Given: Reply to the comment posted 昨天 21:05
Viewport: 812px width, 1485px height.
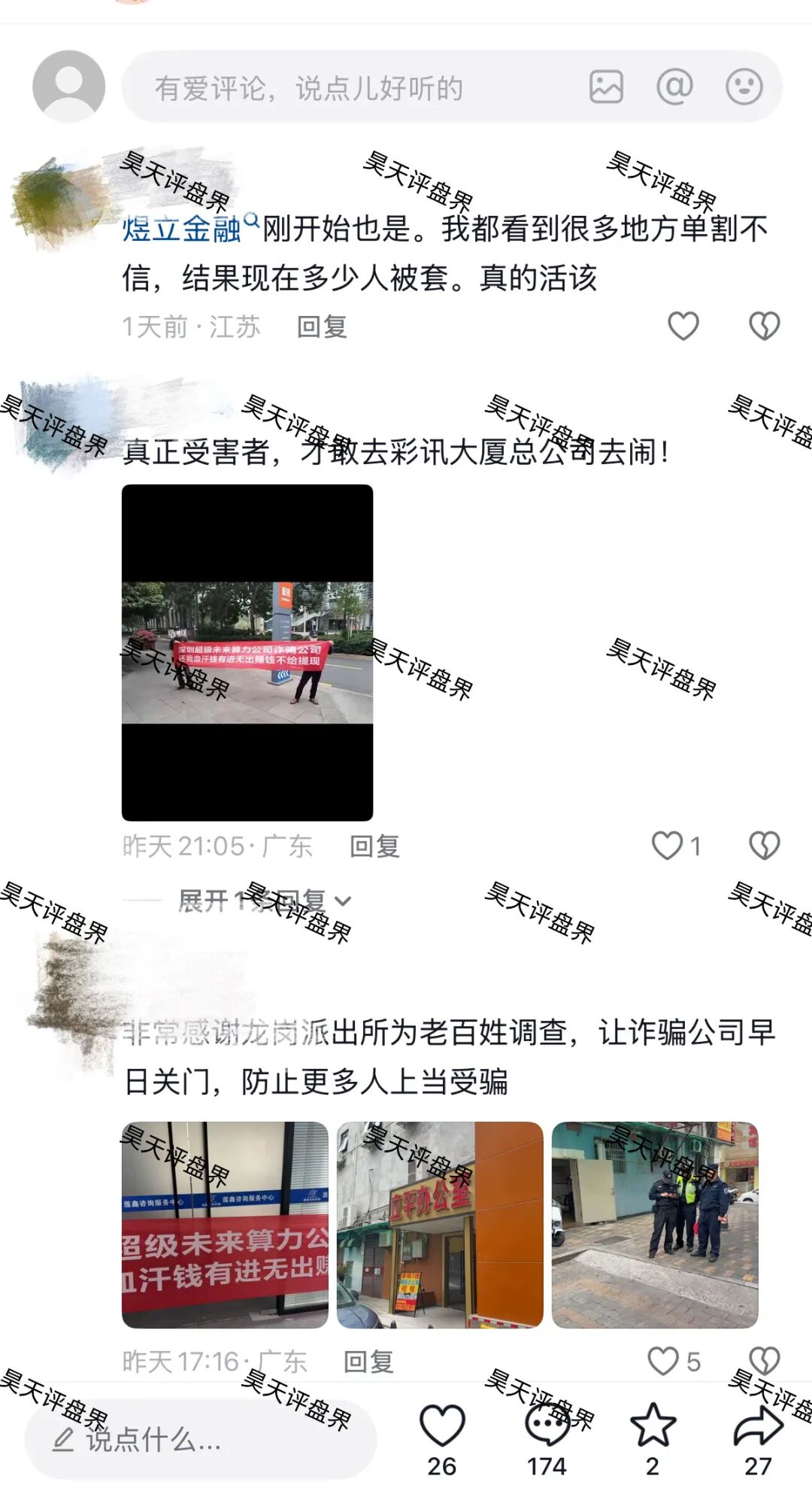Looking at the screenshot, I should tap(374, 846).
